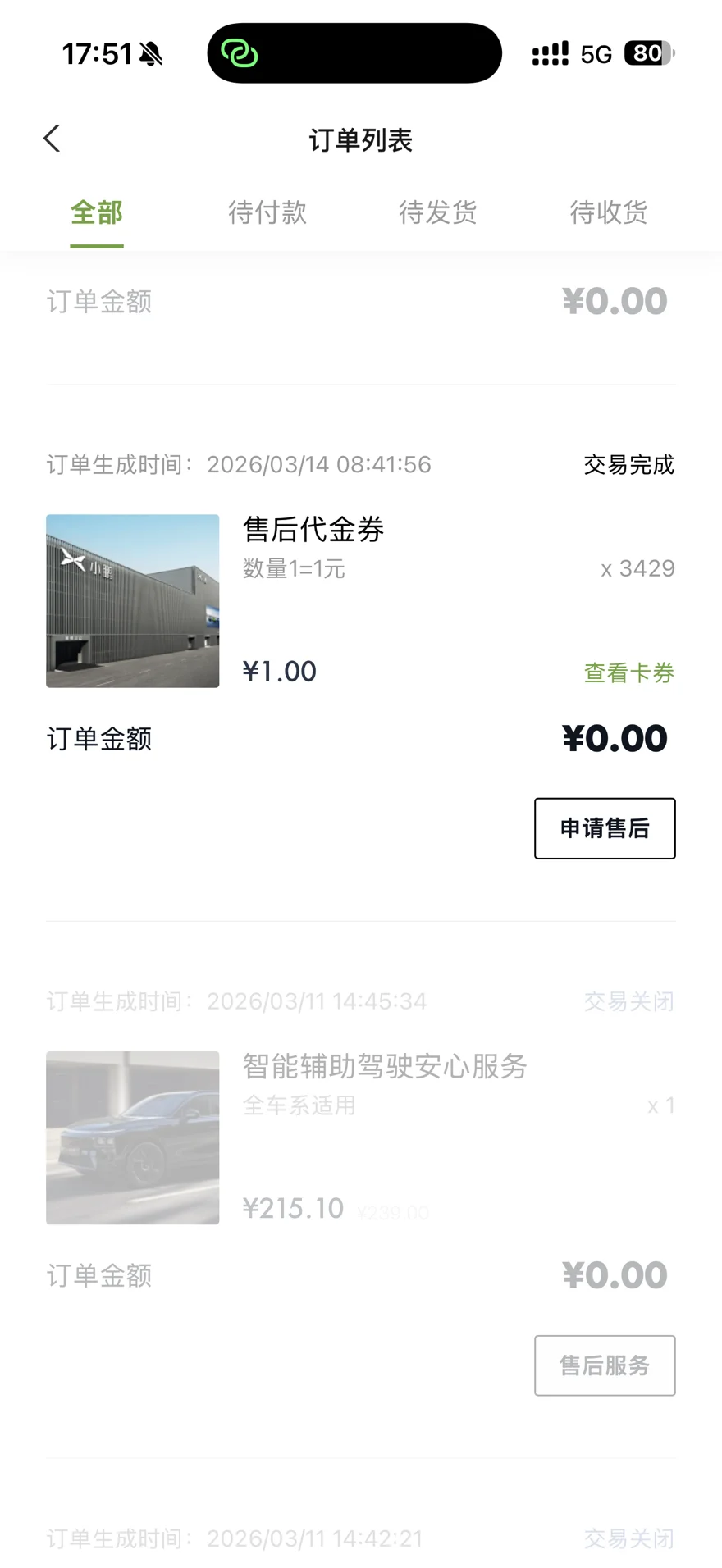Switch to the 待发货 tab

[438, 213]
